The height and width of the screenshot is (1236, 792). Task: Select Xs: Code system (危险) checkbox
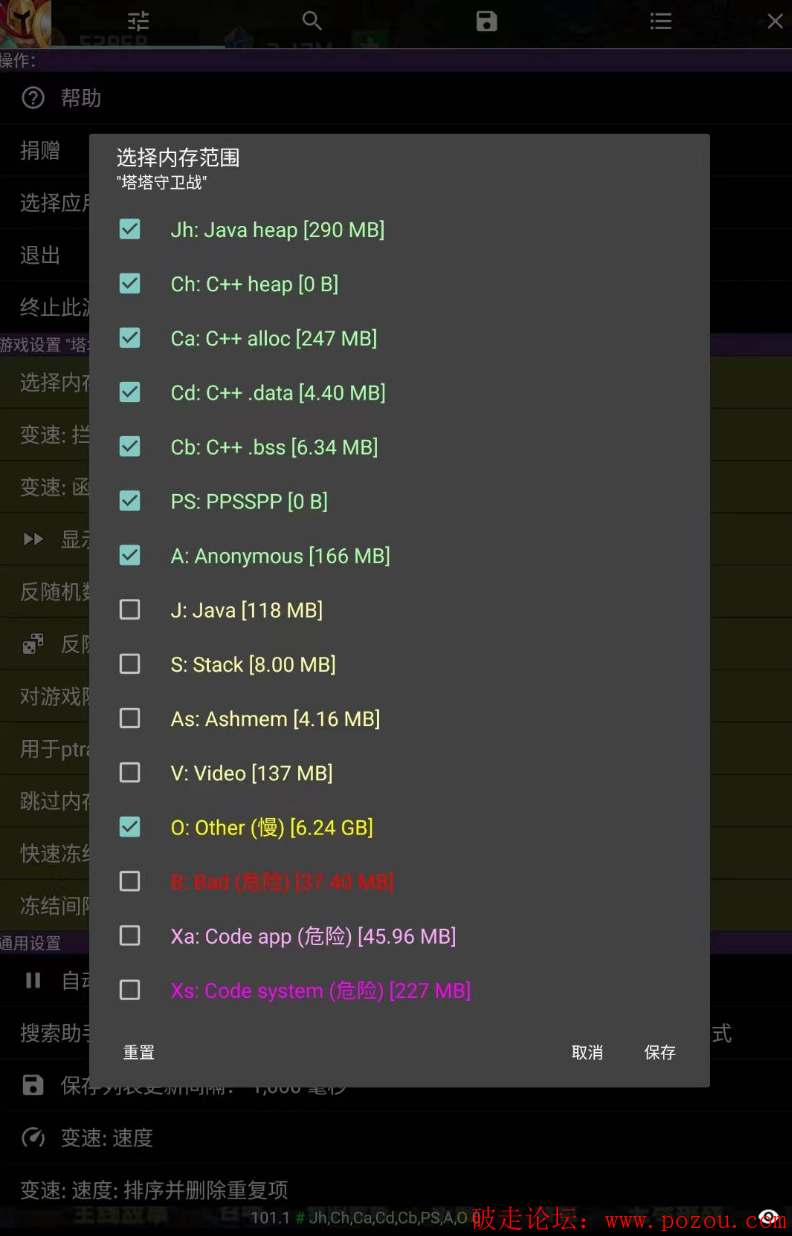130,990
